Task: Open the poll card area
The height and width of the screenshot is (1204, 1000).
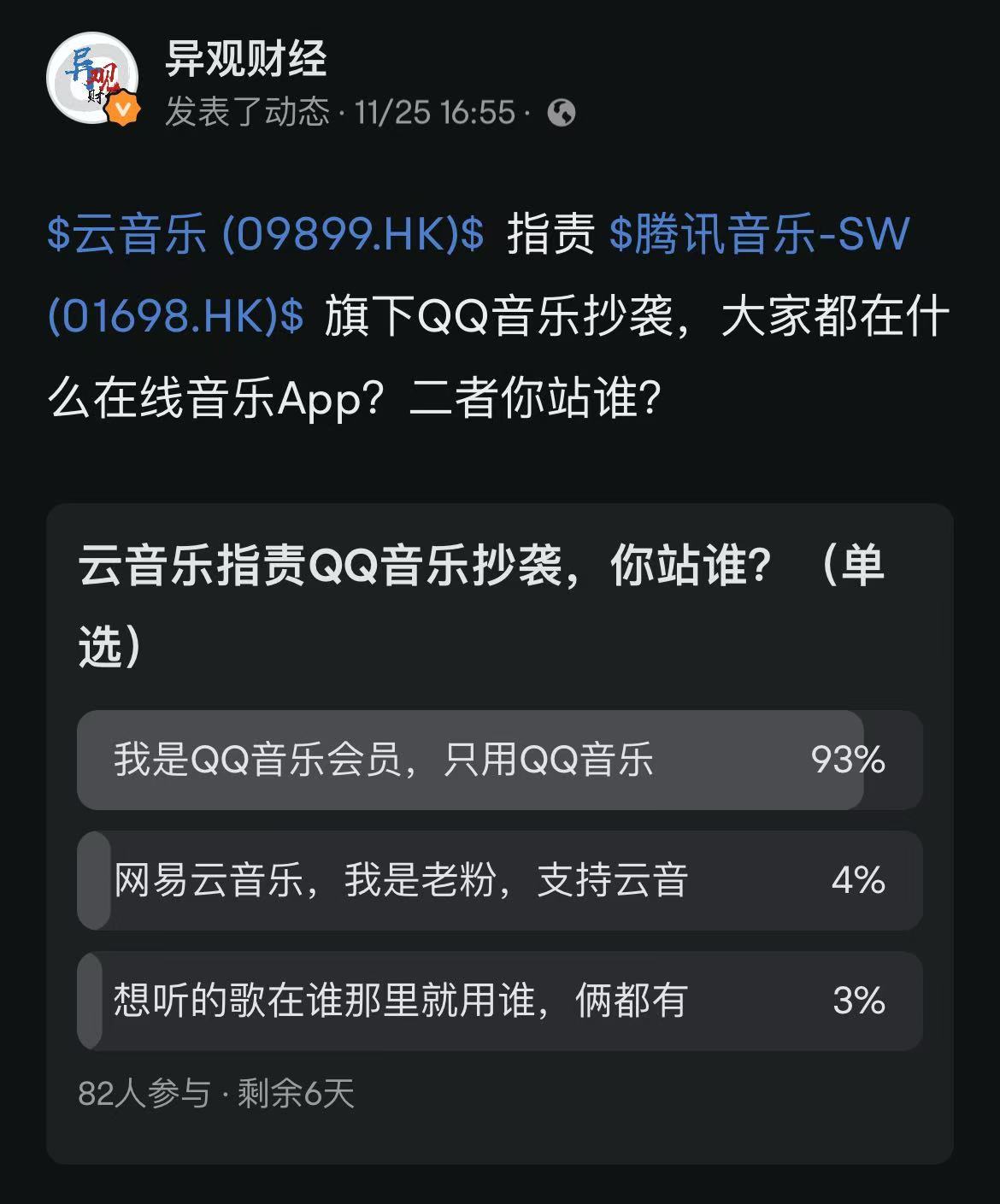Action: coord(500,820)
